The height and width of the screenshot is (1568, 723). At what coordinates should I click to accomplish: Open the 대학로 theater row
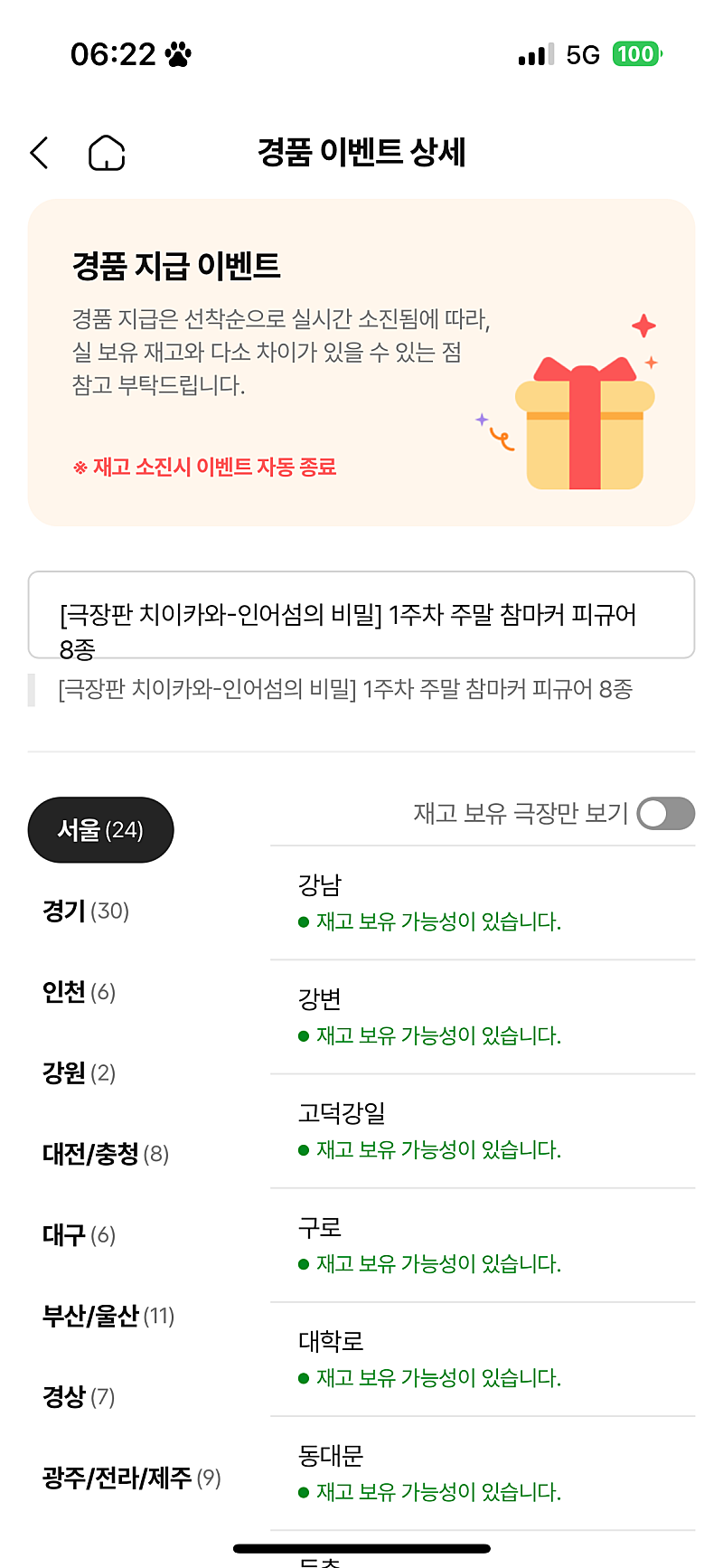(x=483, y=1360)
